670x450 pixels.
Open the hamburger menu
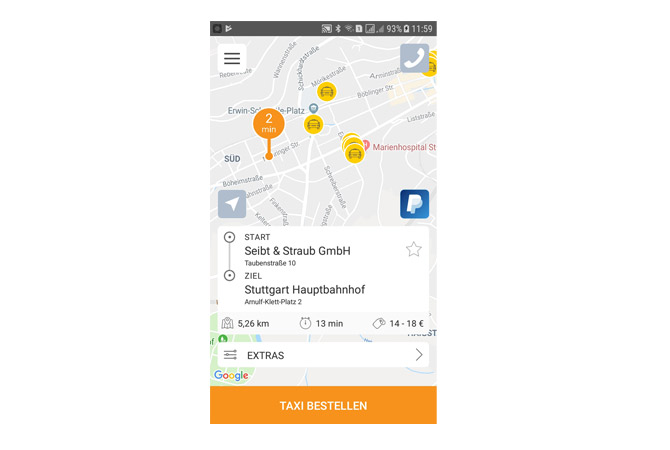point(232,58)
